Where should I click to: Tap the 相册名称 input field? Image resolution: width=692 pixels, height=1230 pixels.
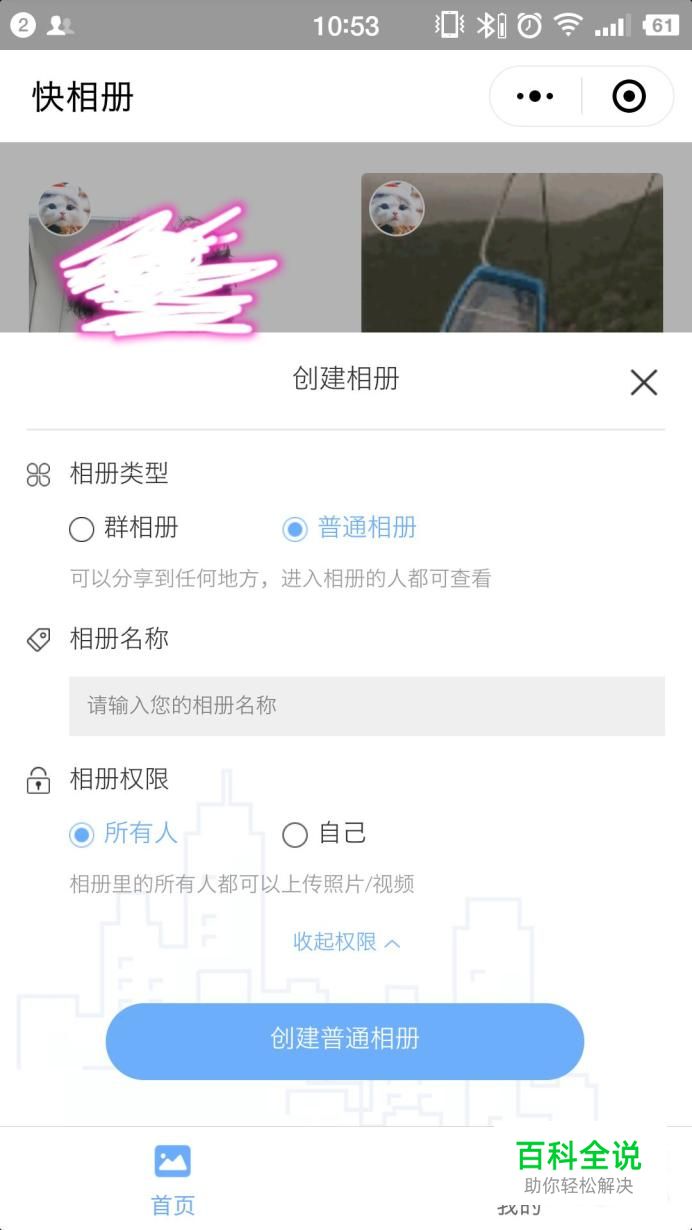click(x=366, y=706)
